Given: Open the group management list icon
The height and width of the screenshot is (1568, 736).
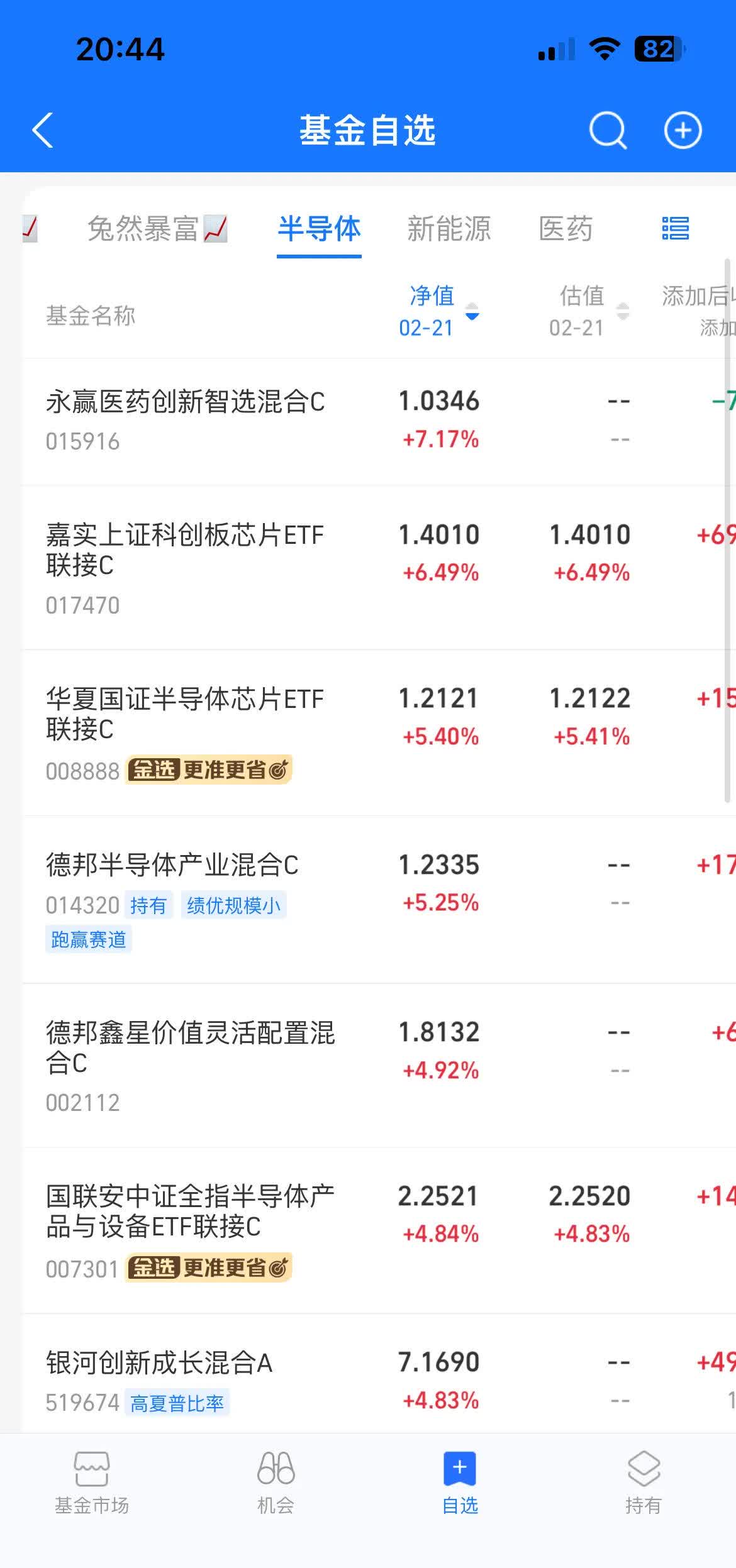Looking at the screenshot, I should (674, 229).
